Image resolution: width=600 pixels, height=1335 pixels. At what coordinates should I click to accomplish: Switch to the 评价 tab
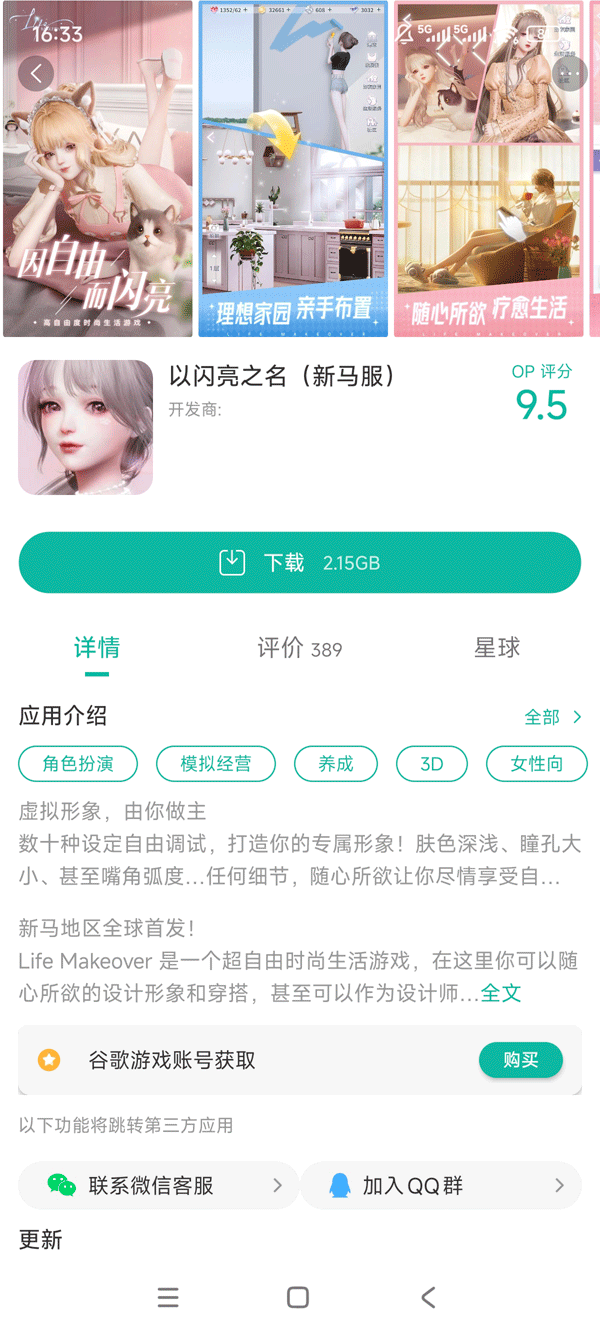click(299, 649)
